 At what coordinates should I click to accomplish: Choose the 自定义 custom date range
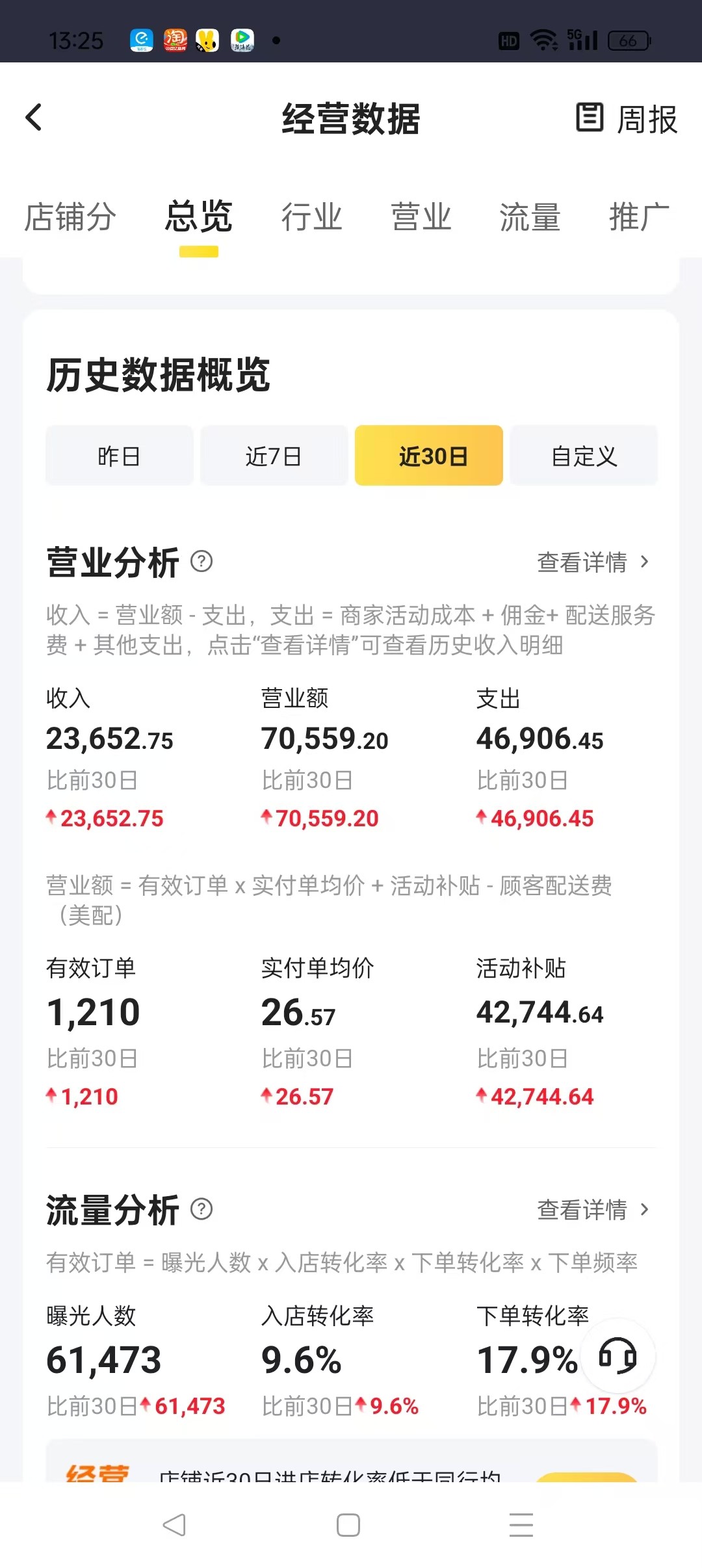584,456
